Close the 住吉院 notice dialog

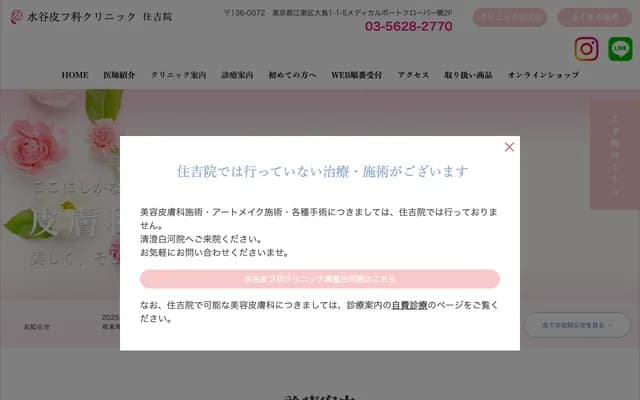point(509,147)
